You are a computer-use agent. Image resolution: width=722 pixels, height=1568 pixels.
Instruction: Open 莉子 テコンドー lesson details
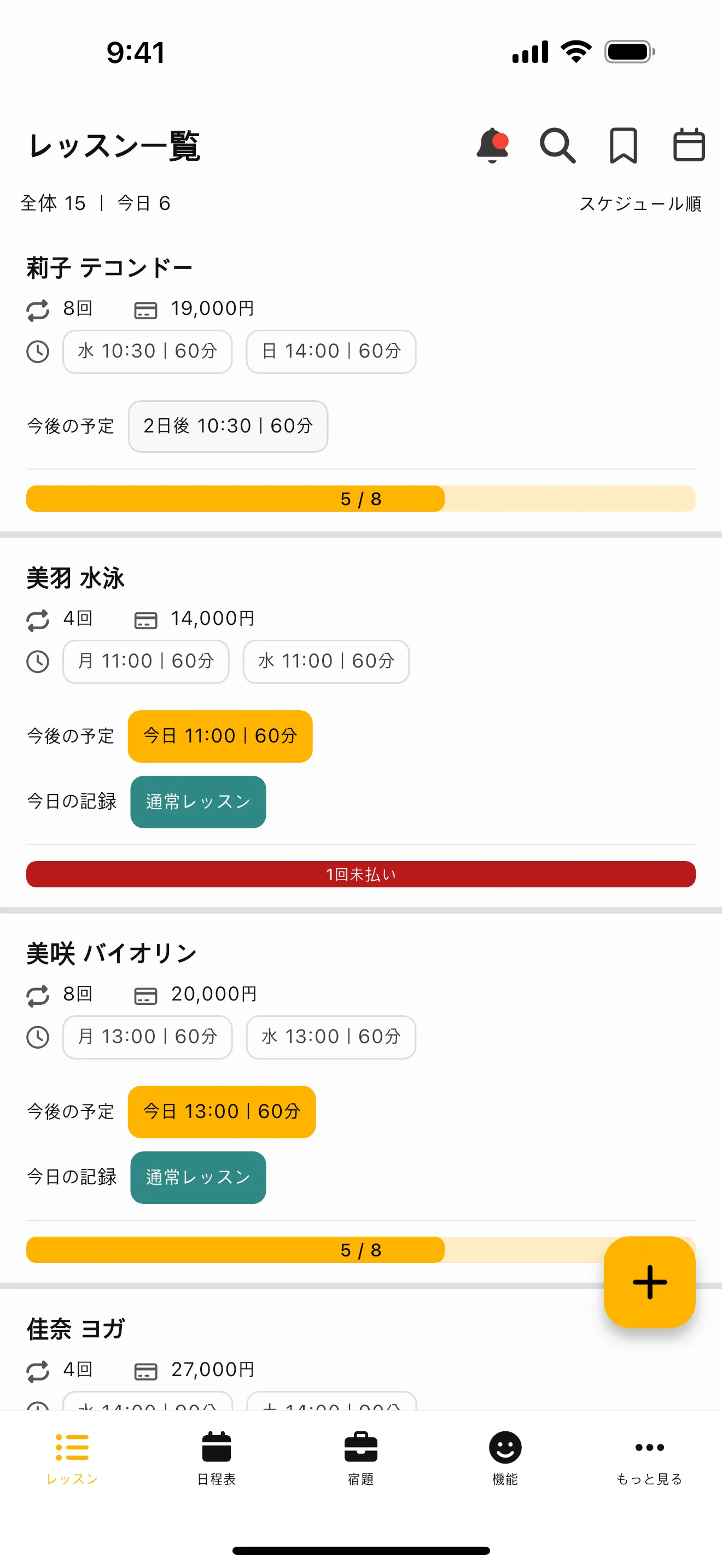click(x=110, y=266)
